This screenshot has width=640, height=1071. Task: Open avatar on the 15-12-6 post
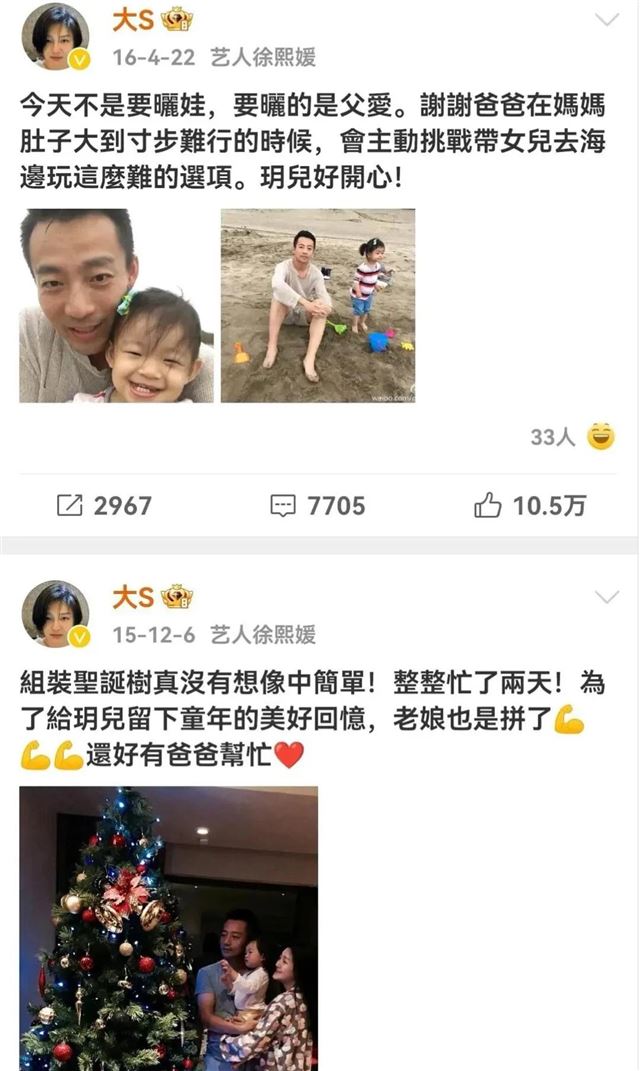pos(54,614)
